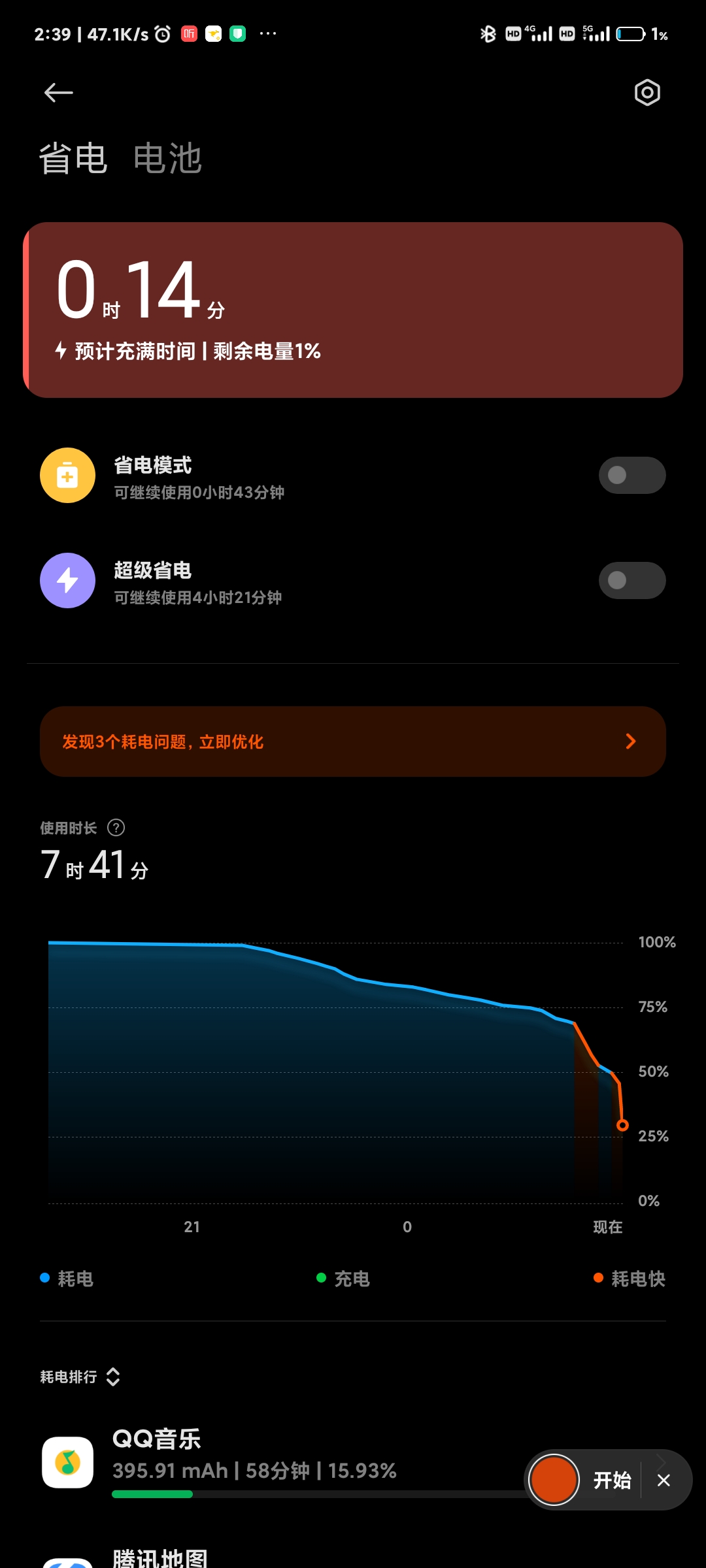Expand the 耗电排行 sort dropdown

80,1377
